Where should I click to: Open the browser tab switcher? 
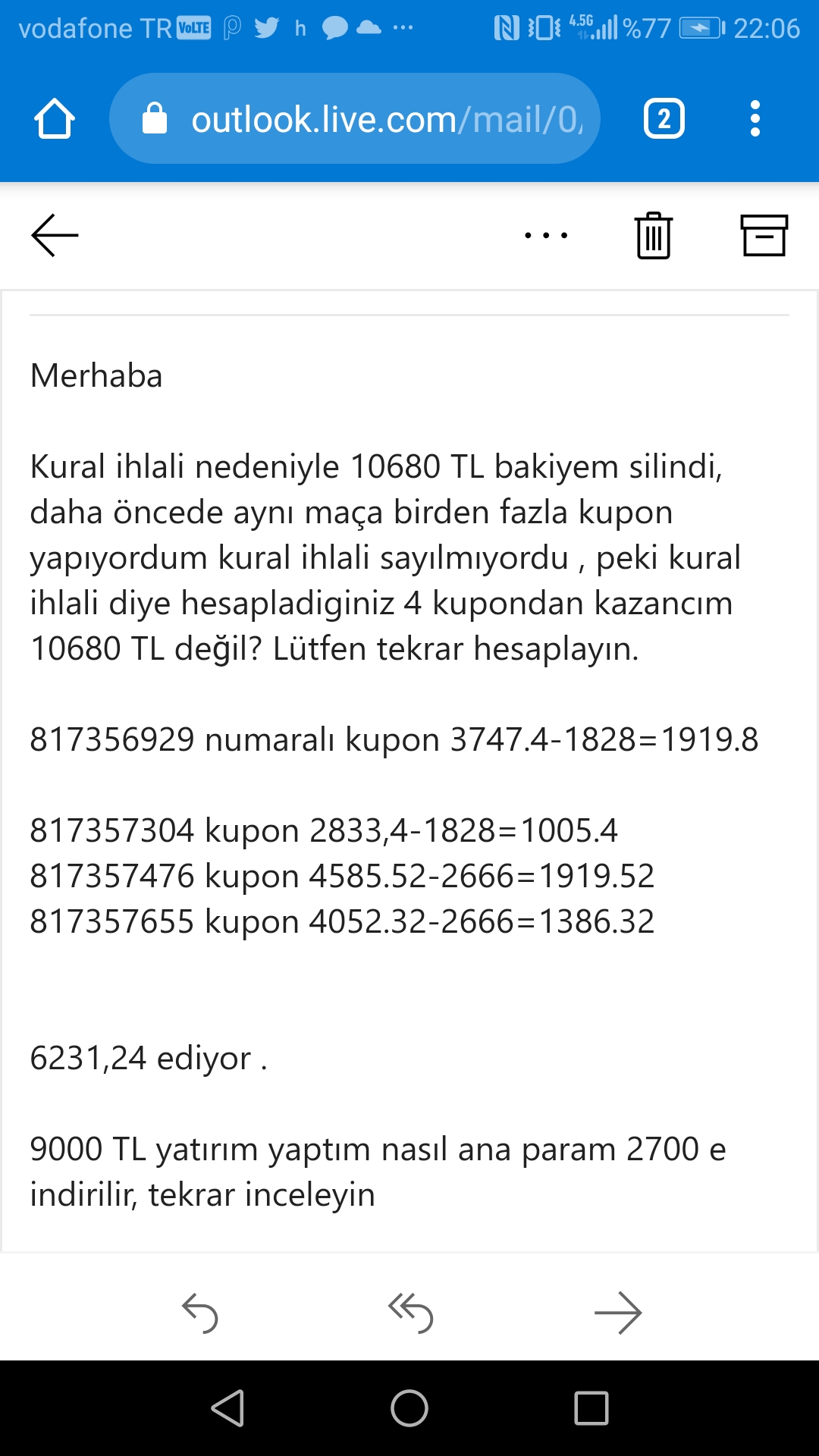click(x=664, y=119)
